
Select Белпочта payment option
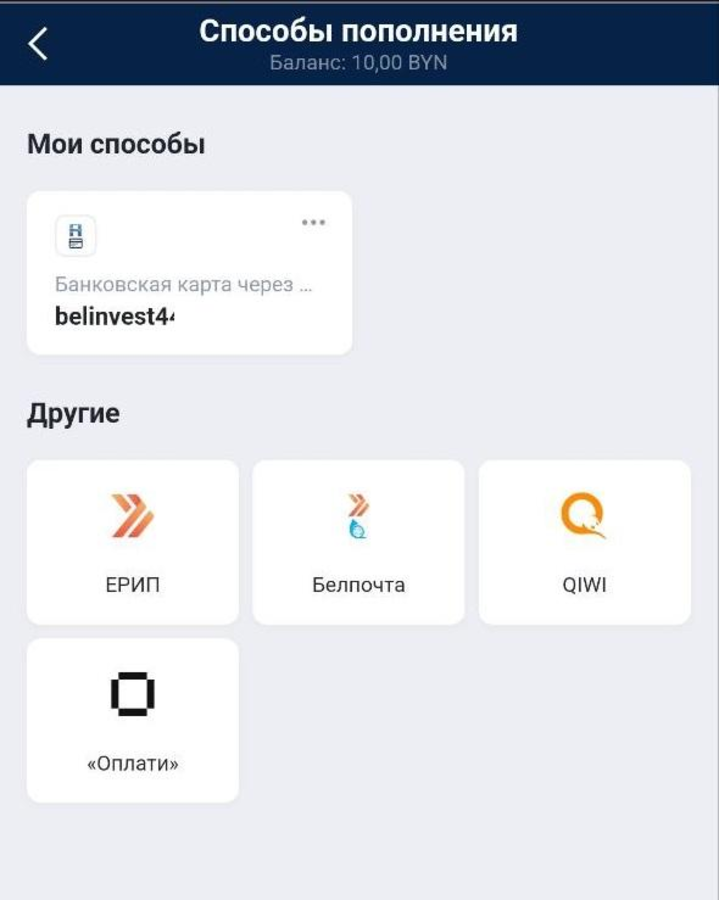tap(358, 542)
